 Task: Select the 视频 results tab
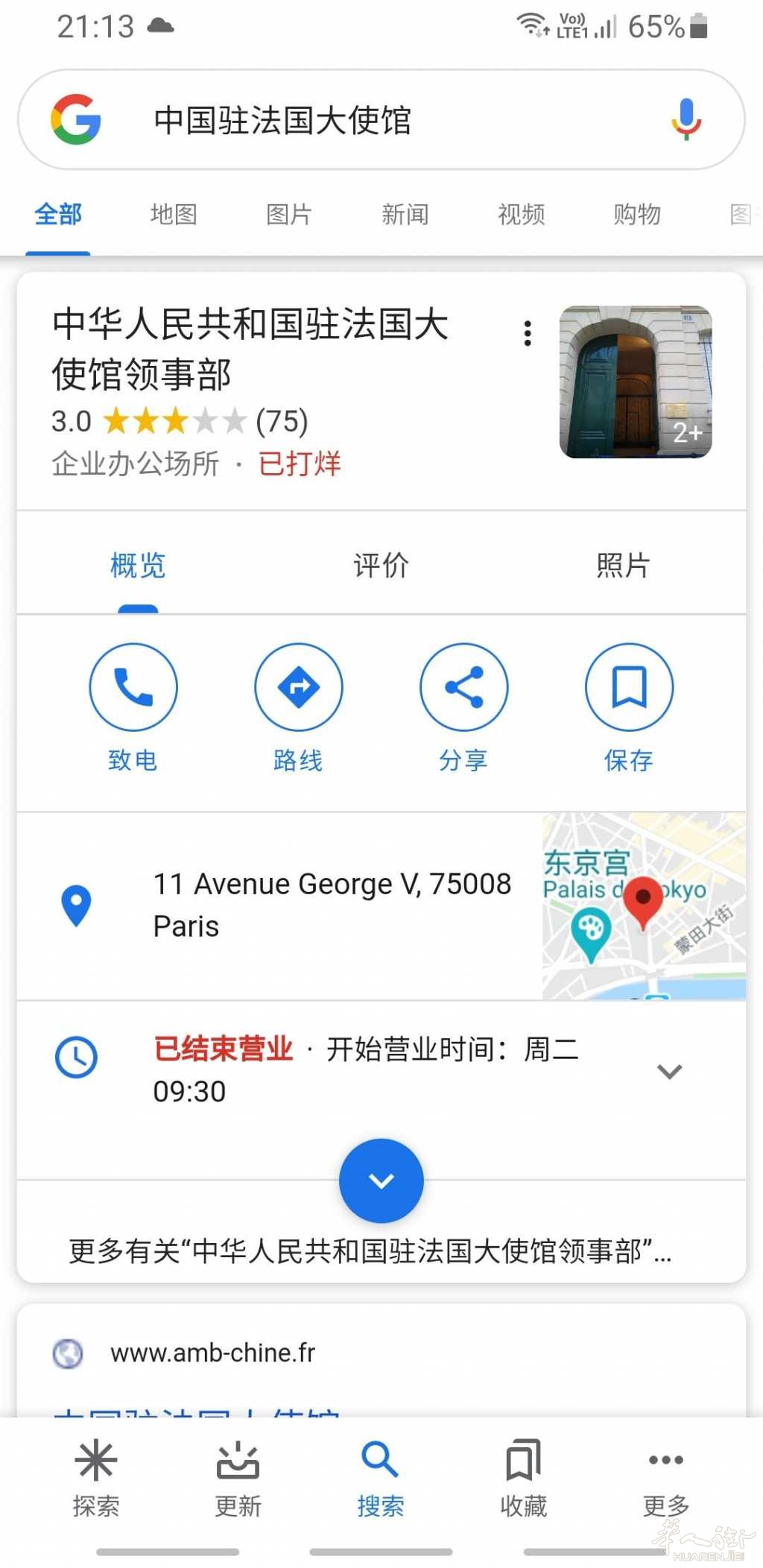click(x=522, y=215)
